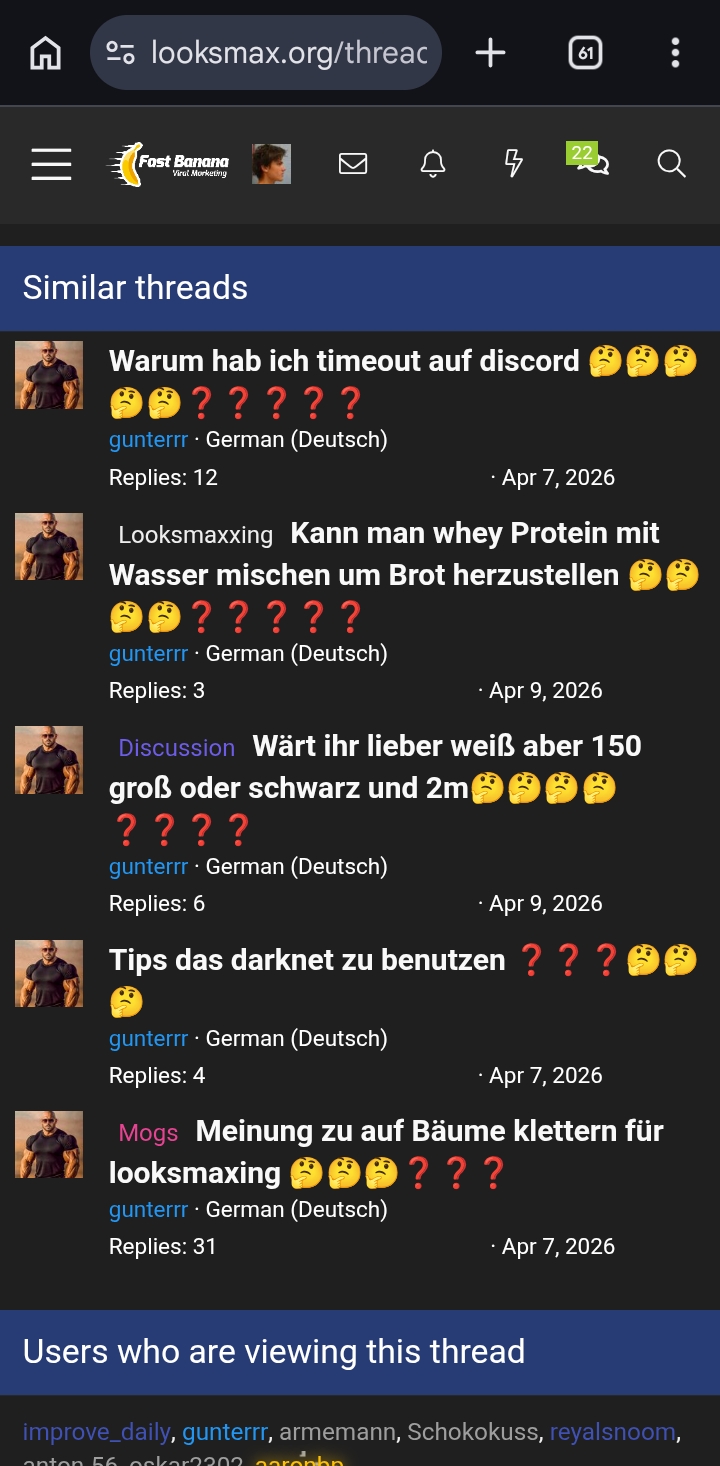Go to the browser home page
The width and height of the screenshot is (720, 1466).
(45, 53)
